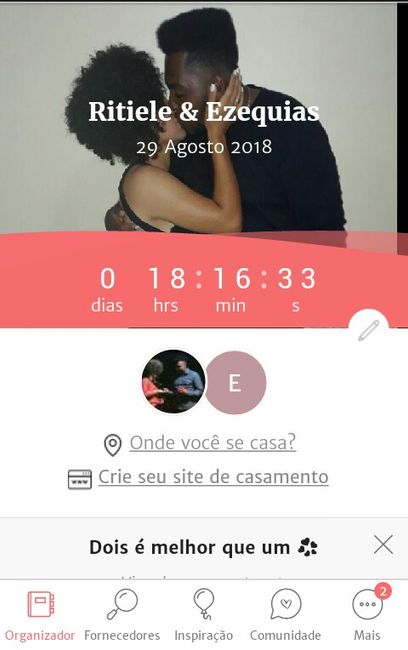Image resolution: width=408 pixels, height=650 pixels.
Task: Dismiss the 'Dois é melhor que um' banner
Action: pos(383,545)
